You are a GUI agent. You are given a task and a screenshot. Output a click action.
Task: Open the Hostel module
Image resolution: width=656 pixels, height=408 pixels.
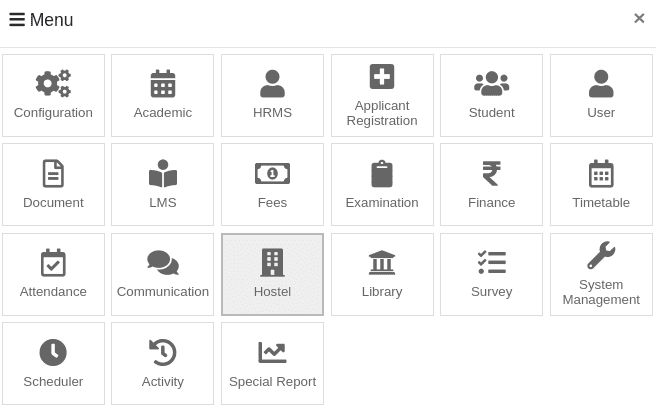click(x=272, y=274)
